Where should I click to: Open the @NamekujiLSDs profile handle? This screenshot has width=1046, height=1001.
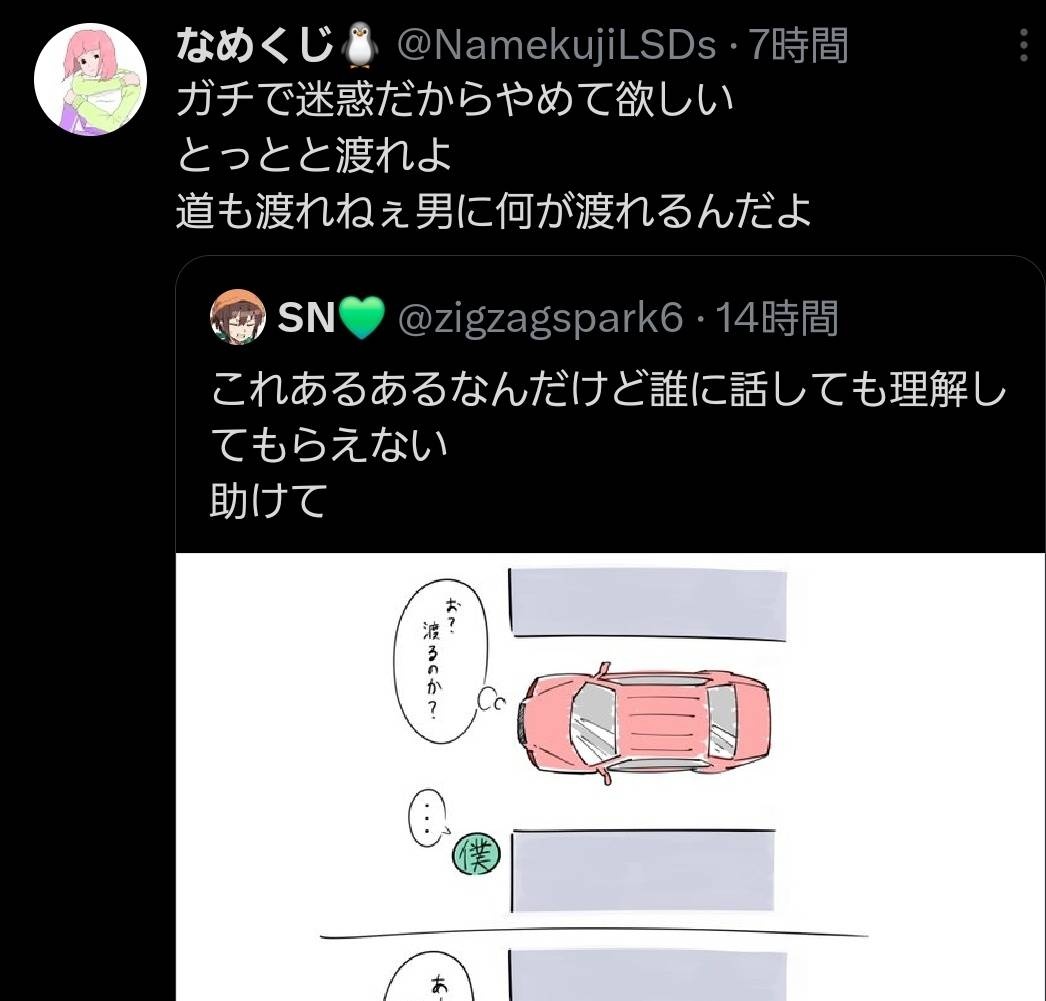(x=557, y=45)
